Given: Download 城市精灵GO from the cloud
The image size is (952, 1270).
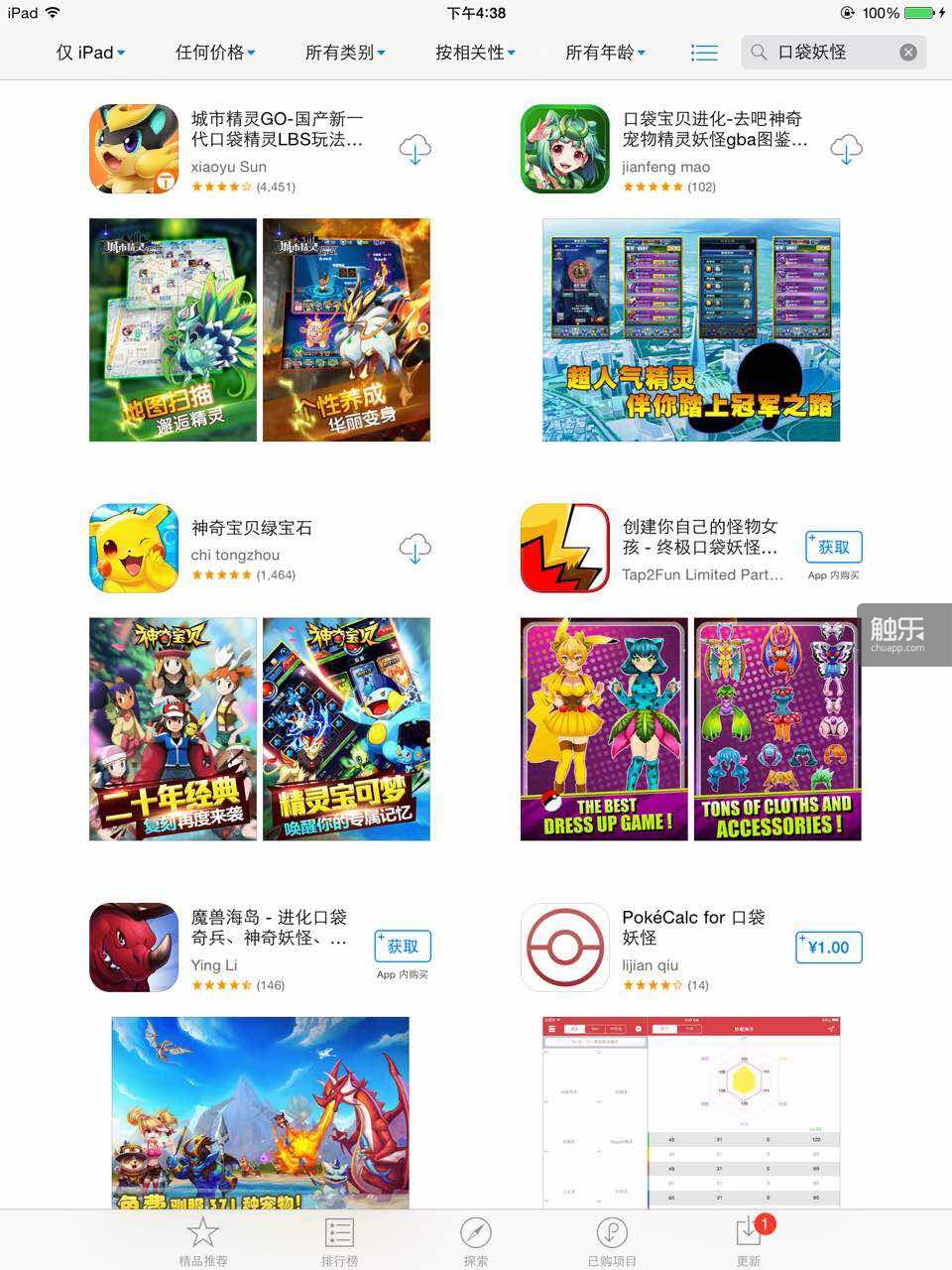Looking at the screenshot, I should (x=415, y=150).
